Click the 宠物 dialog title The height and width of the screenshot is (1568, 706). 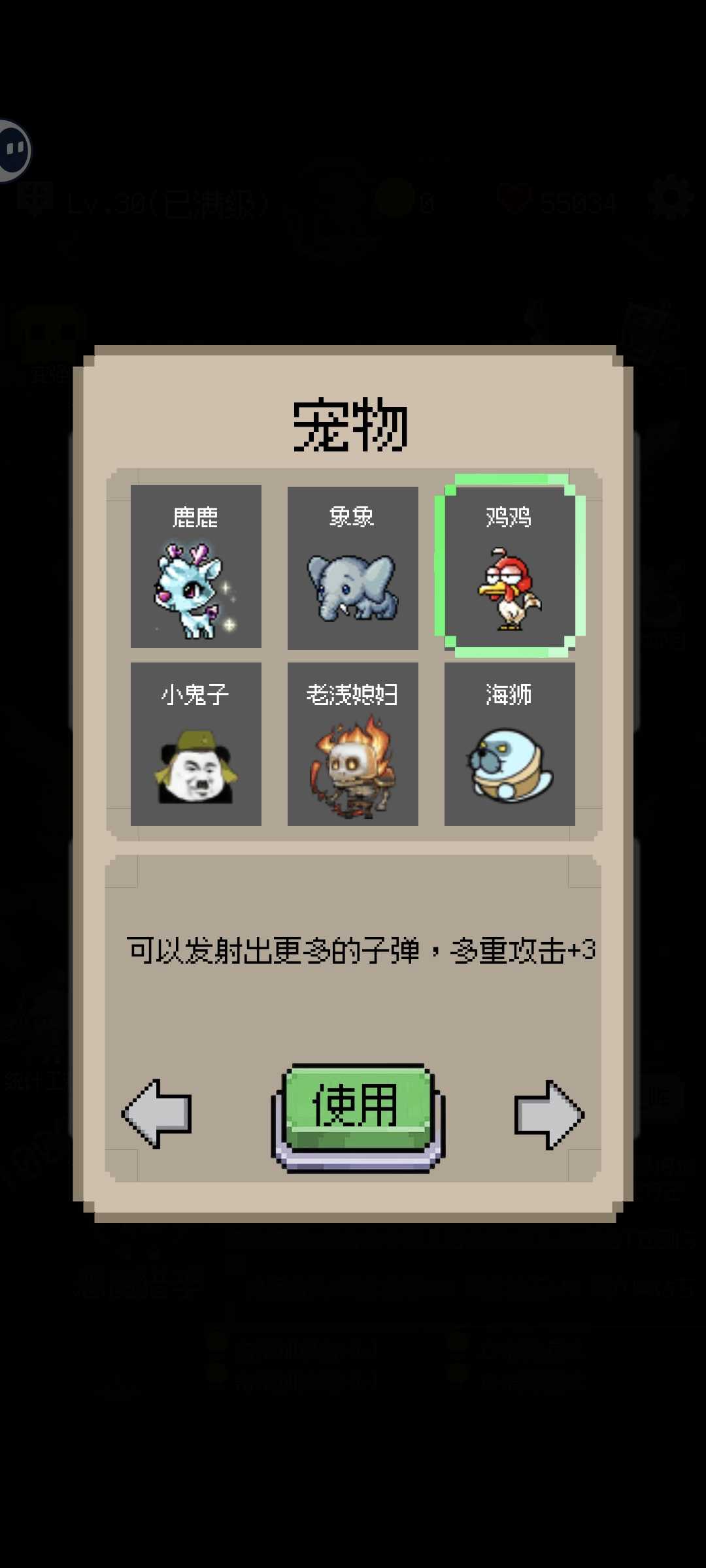[352, 425]
